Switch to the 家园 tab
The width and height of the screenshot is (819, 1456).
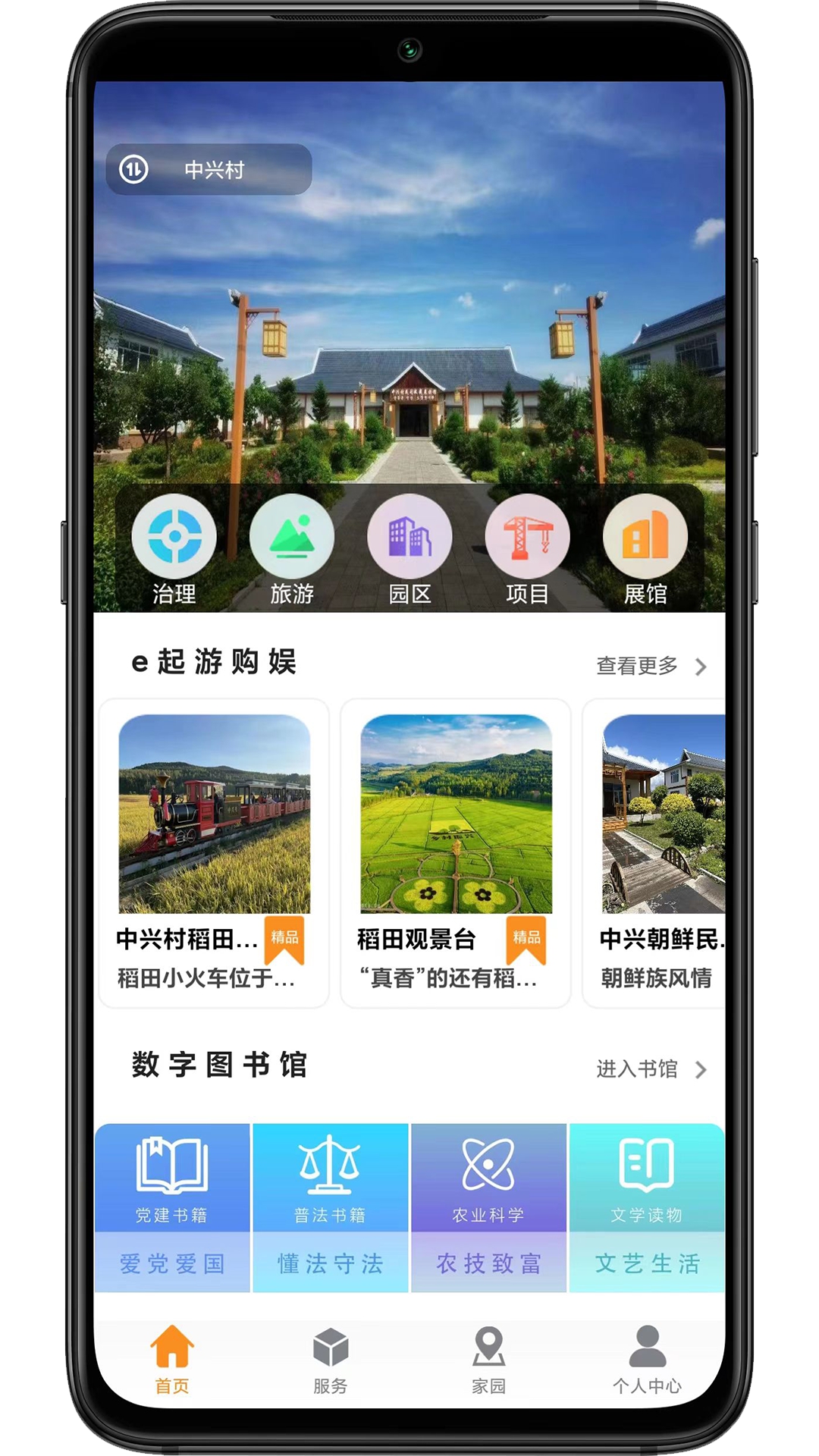488,1360
